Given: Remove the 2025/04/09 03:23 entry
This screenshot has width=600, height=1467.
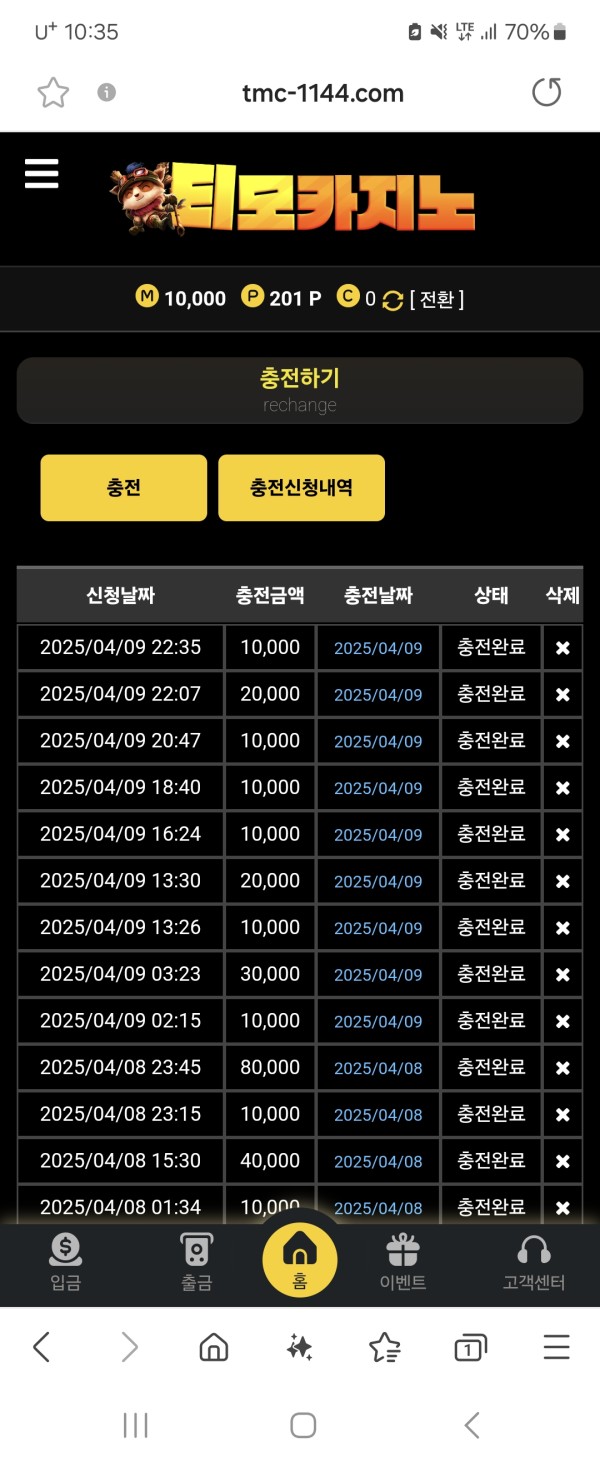Looking at the screenshot, I should [x=562, y=975].
